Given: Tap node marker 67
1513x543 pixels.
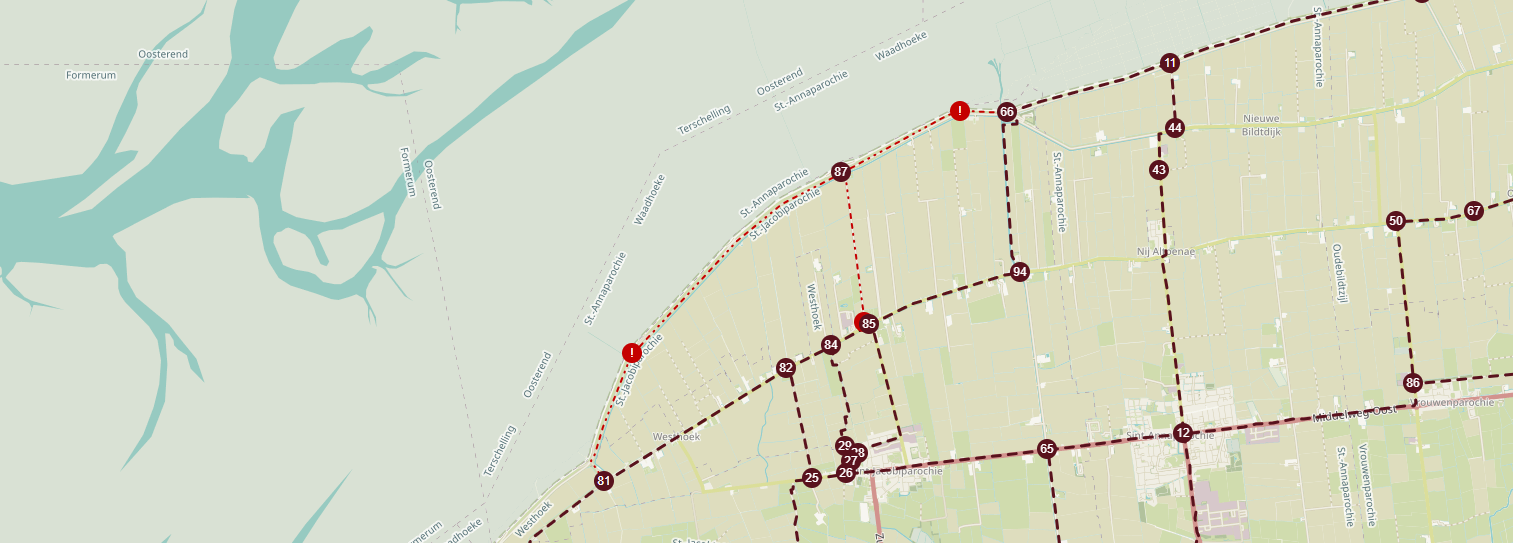Looking at the screenshot, I should click(x=1473, y=211).
